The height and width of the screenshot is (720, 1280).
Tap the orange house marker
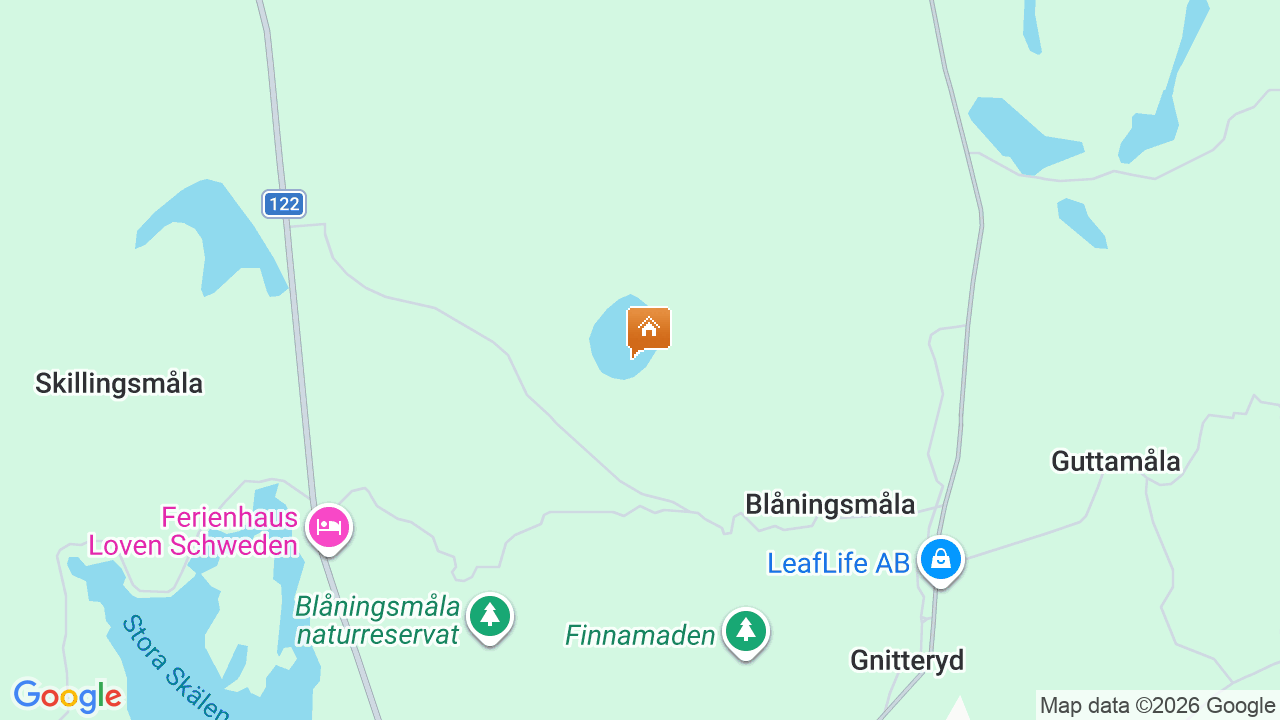point(648,329)
